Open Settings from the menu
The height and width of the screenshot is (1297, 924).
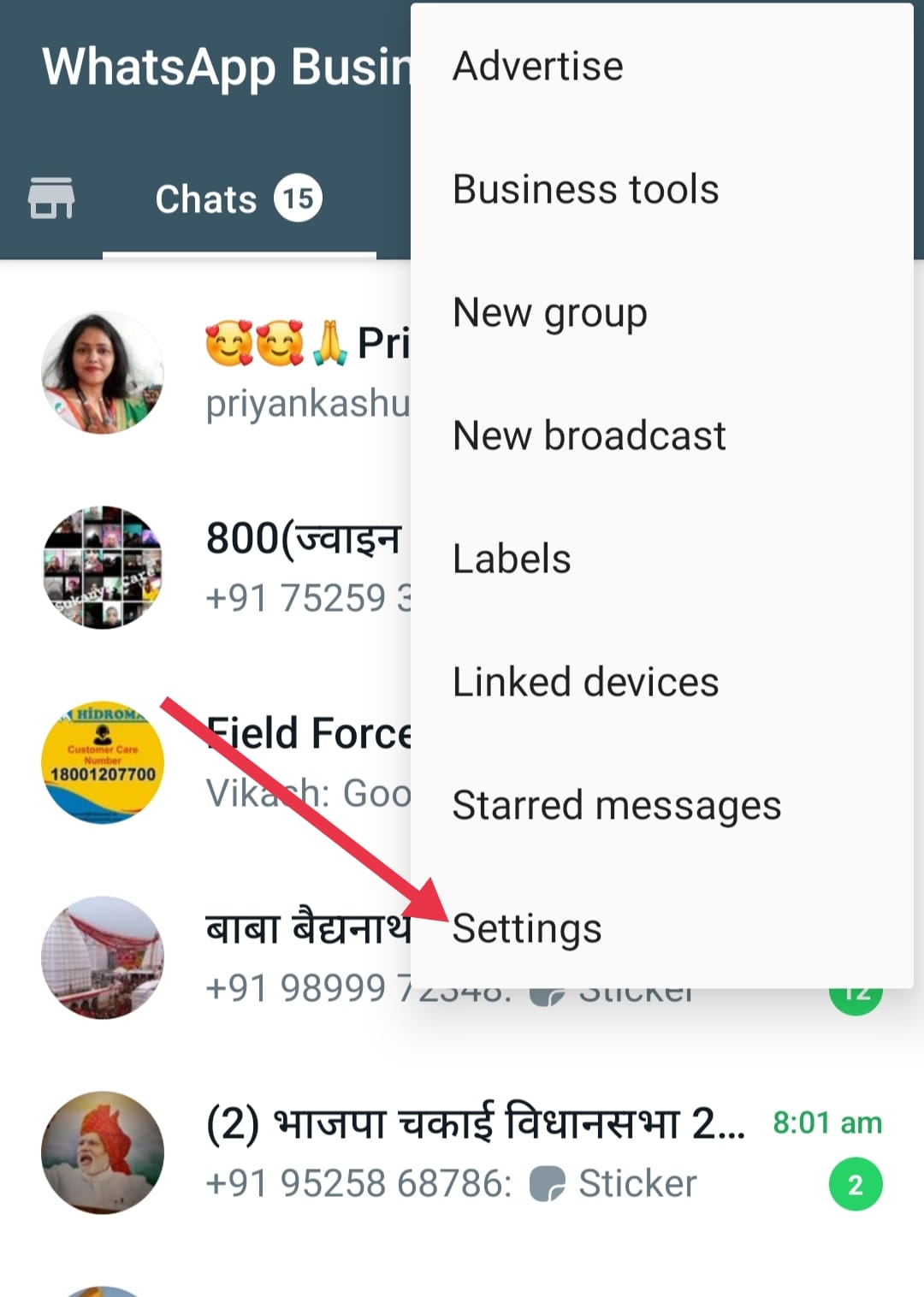coord(527,929)
